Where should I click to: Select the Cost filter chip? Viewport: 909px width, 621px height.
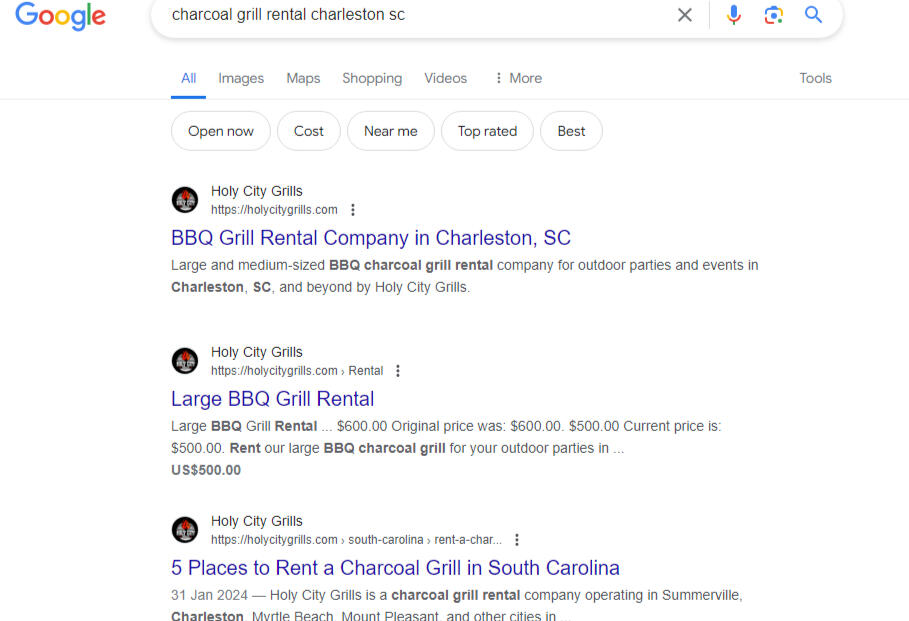tap(309, 131)
